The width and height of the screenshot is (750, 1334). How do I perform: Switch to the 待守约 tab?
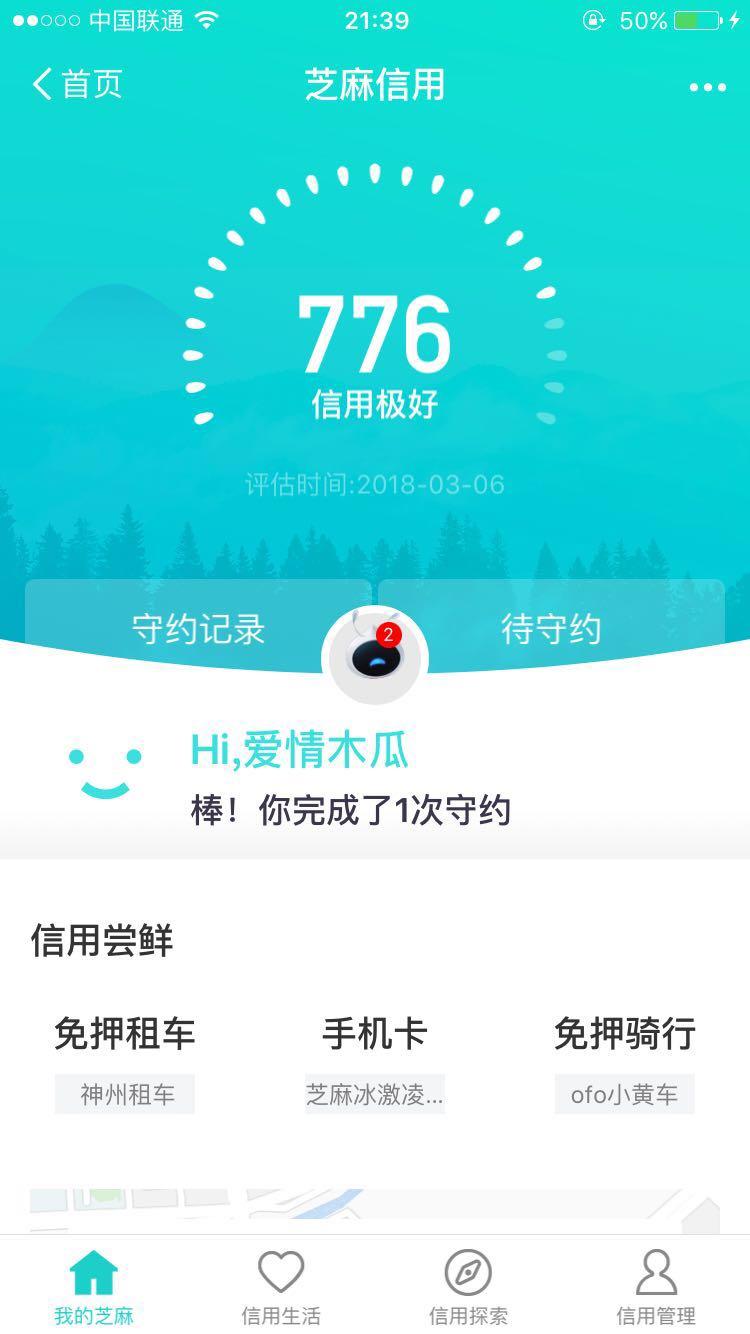(x=552, y=630)
